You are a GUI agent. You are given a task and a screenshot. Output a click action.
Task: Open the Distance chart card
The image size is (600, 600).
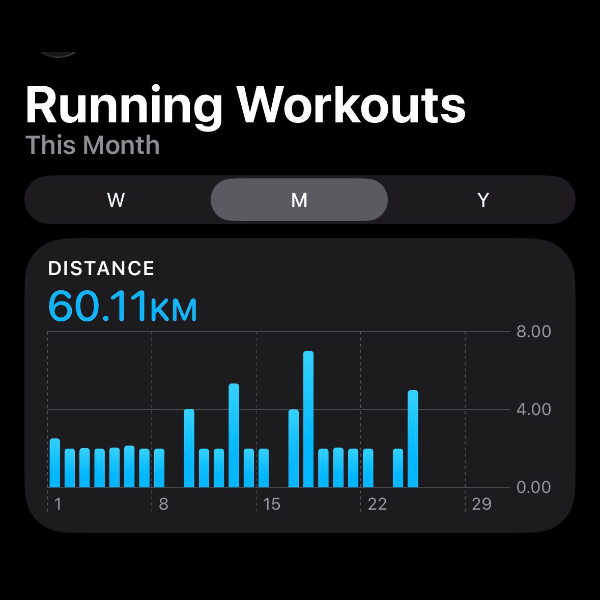(300, 385)
